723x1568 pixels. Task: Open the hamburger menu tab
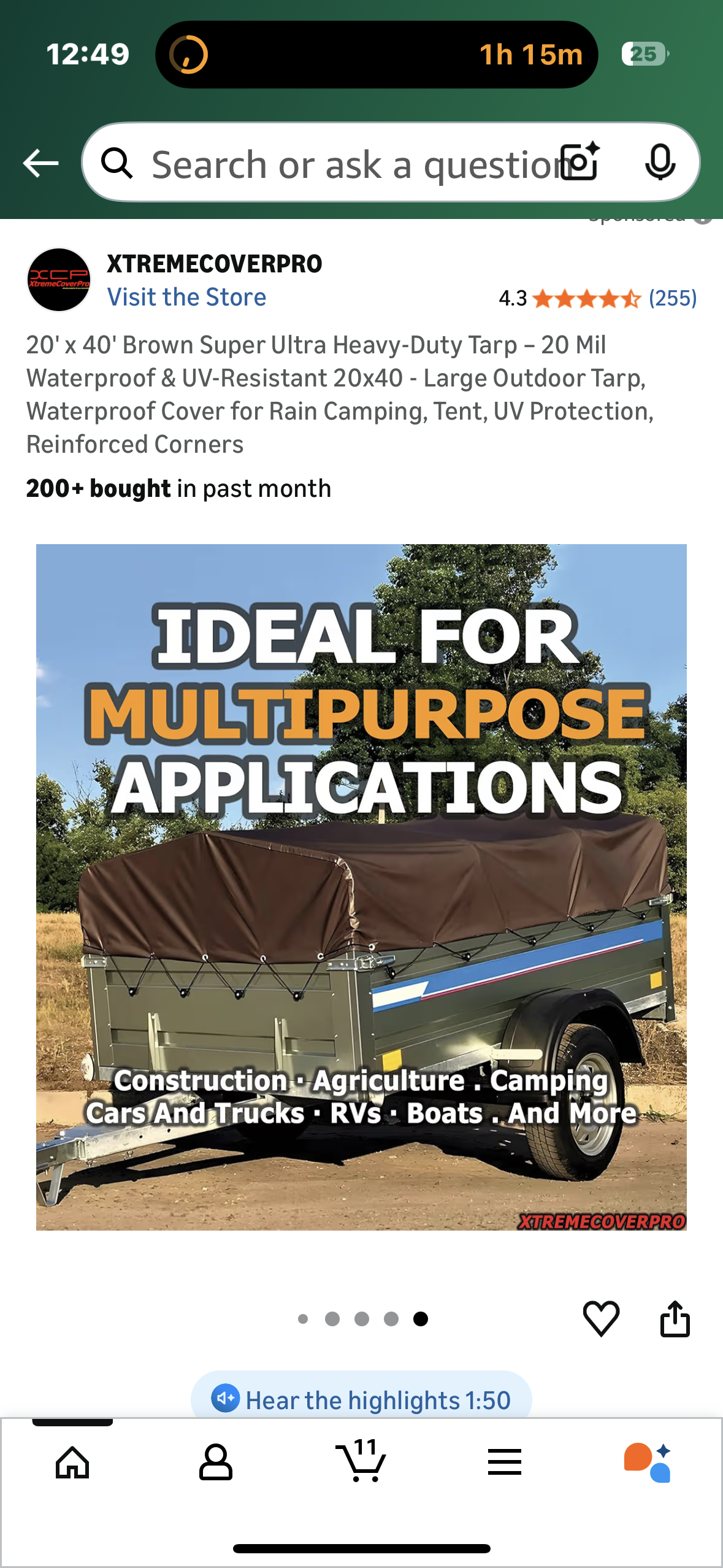pos(505,1462)
